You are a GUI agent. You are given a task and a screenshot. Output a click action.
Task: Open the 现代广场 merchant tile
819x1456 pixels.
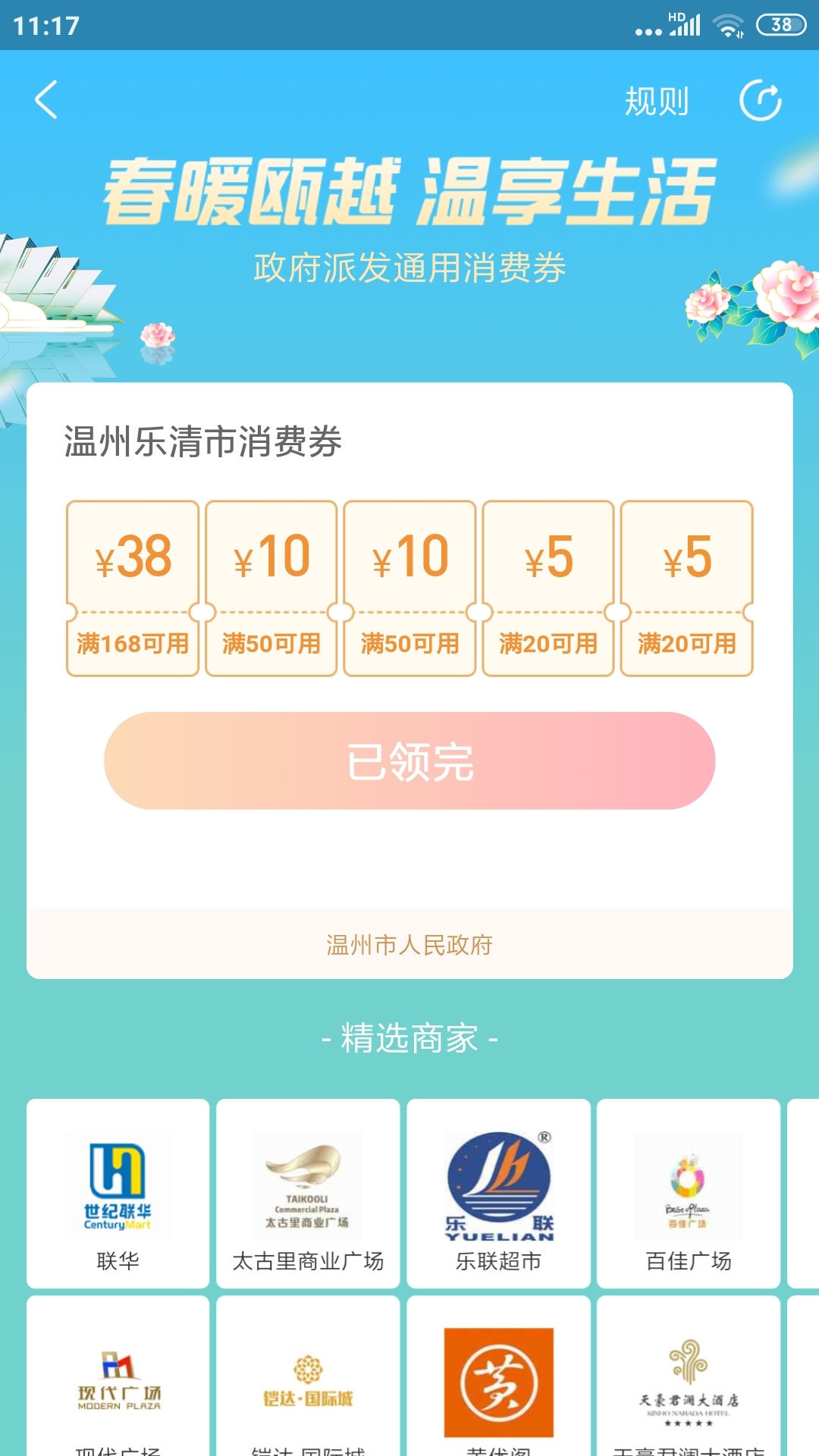(118, 1380)
